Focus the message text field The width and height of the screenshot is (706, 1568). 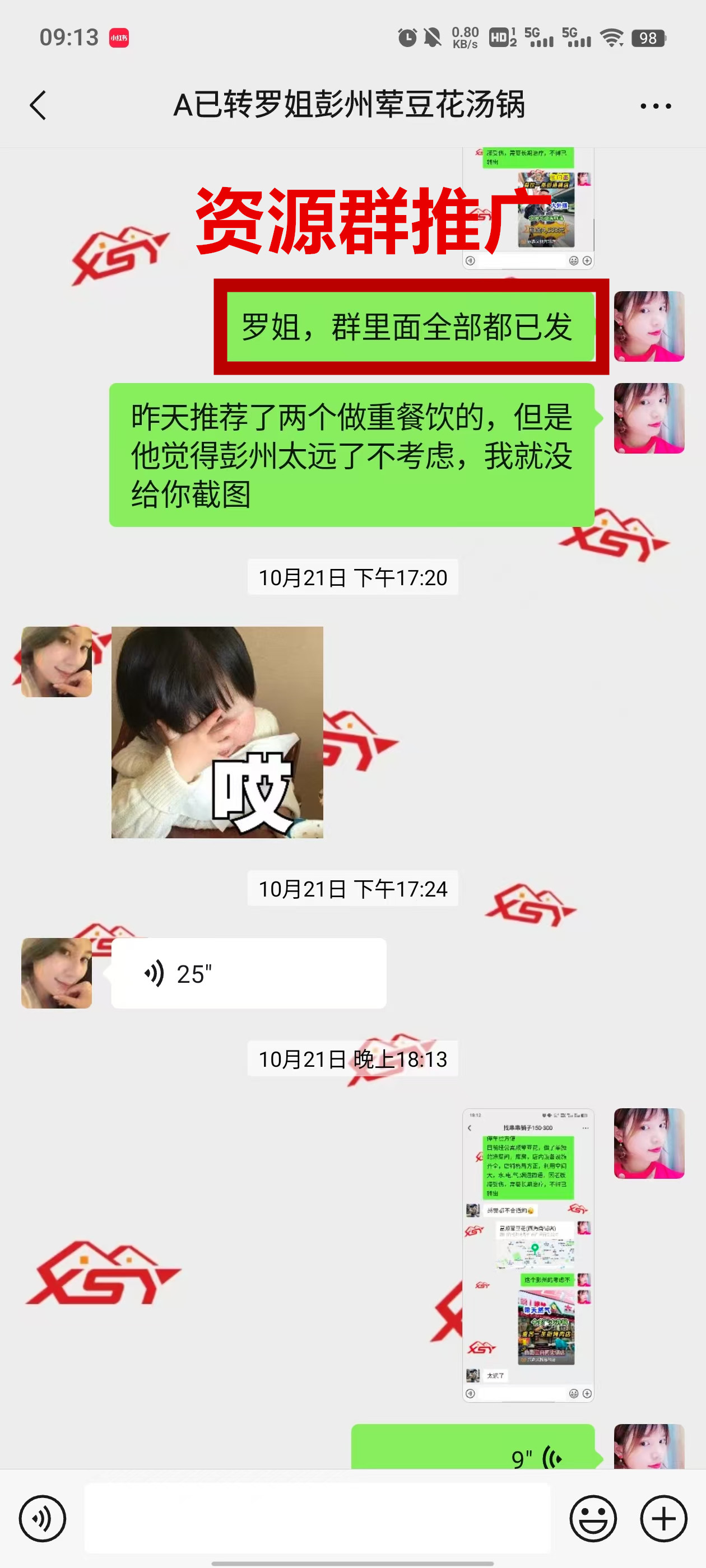317,1518
